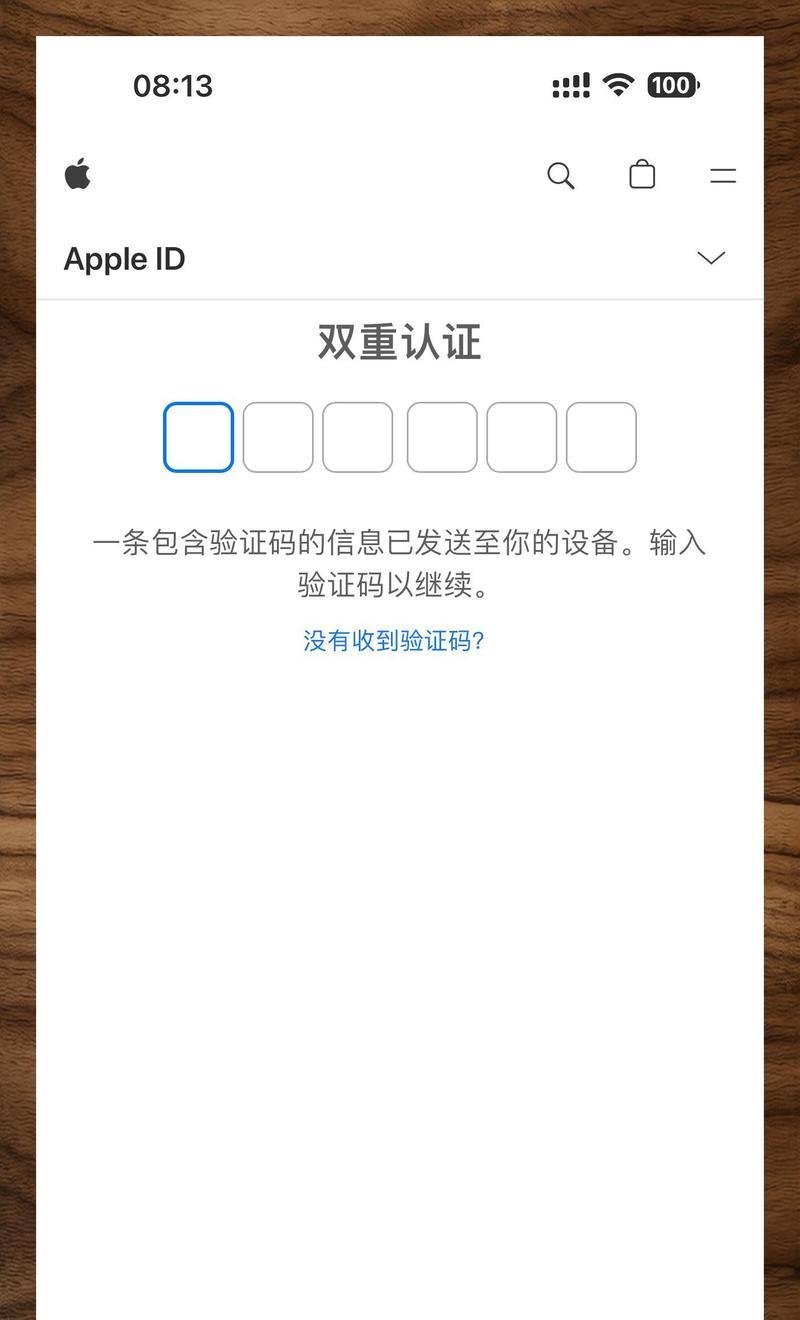Select the sixth verification code box
The image size is (800, 1320).
point(601,437)
